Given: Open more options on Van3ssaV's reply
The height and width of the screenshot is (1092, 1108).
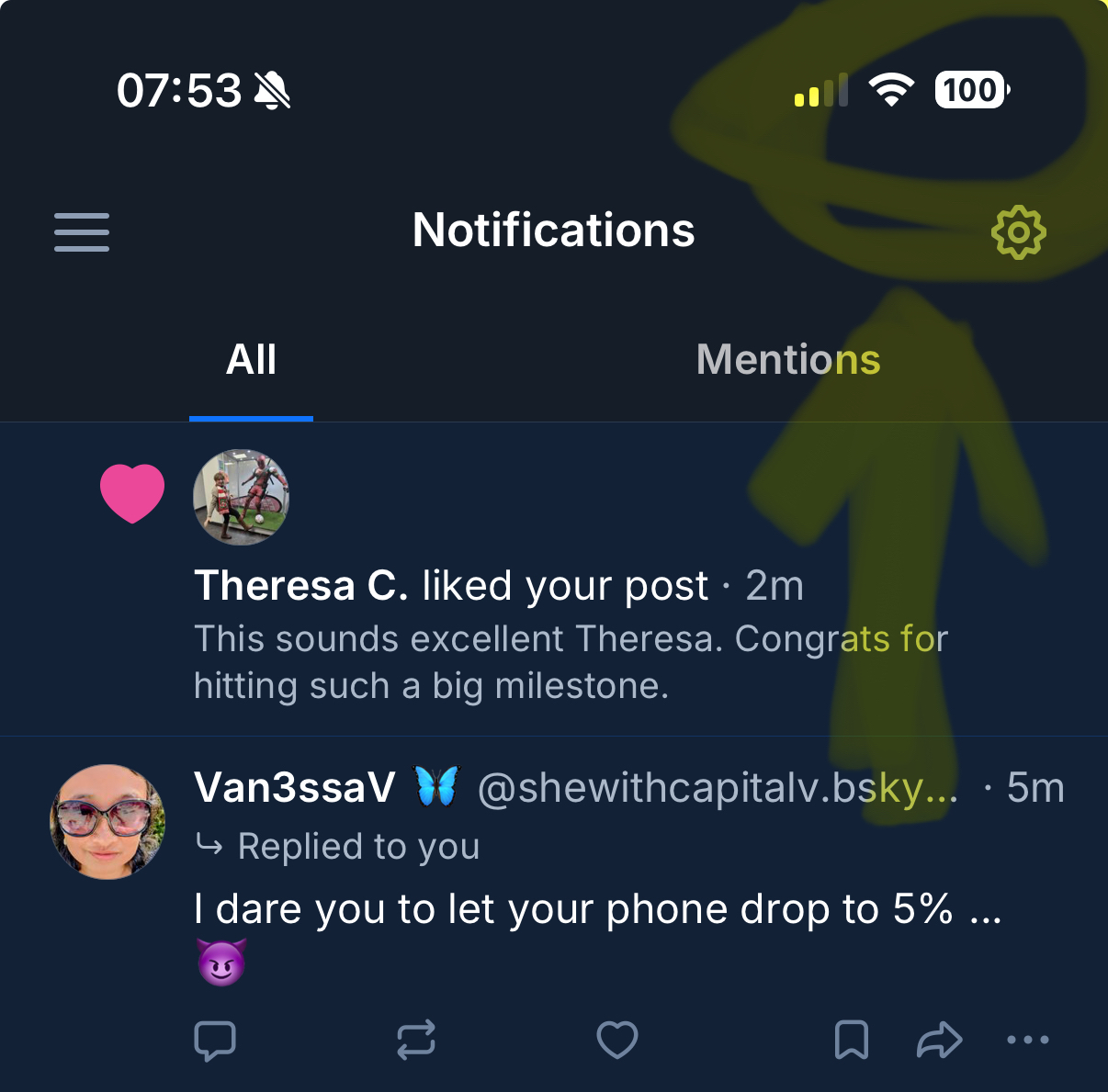Looking at the screenshot, I should click(1027, 1041).
